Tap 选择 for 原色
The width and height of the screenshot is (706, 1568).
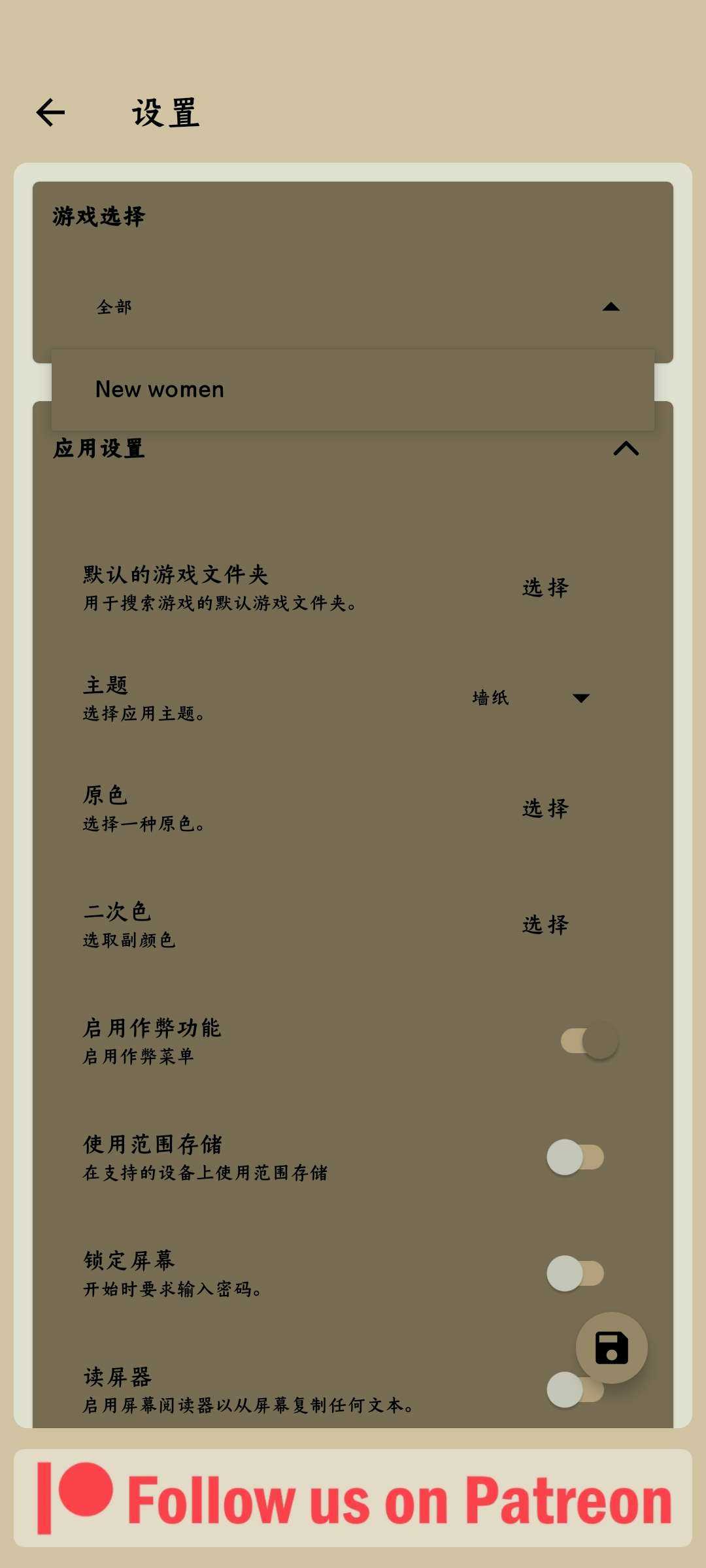(545, 808)
